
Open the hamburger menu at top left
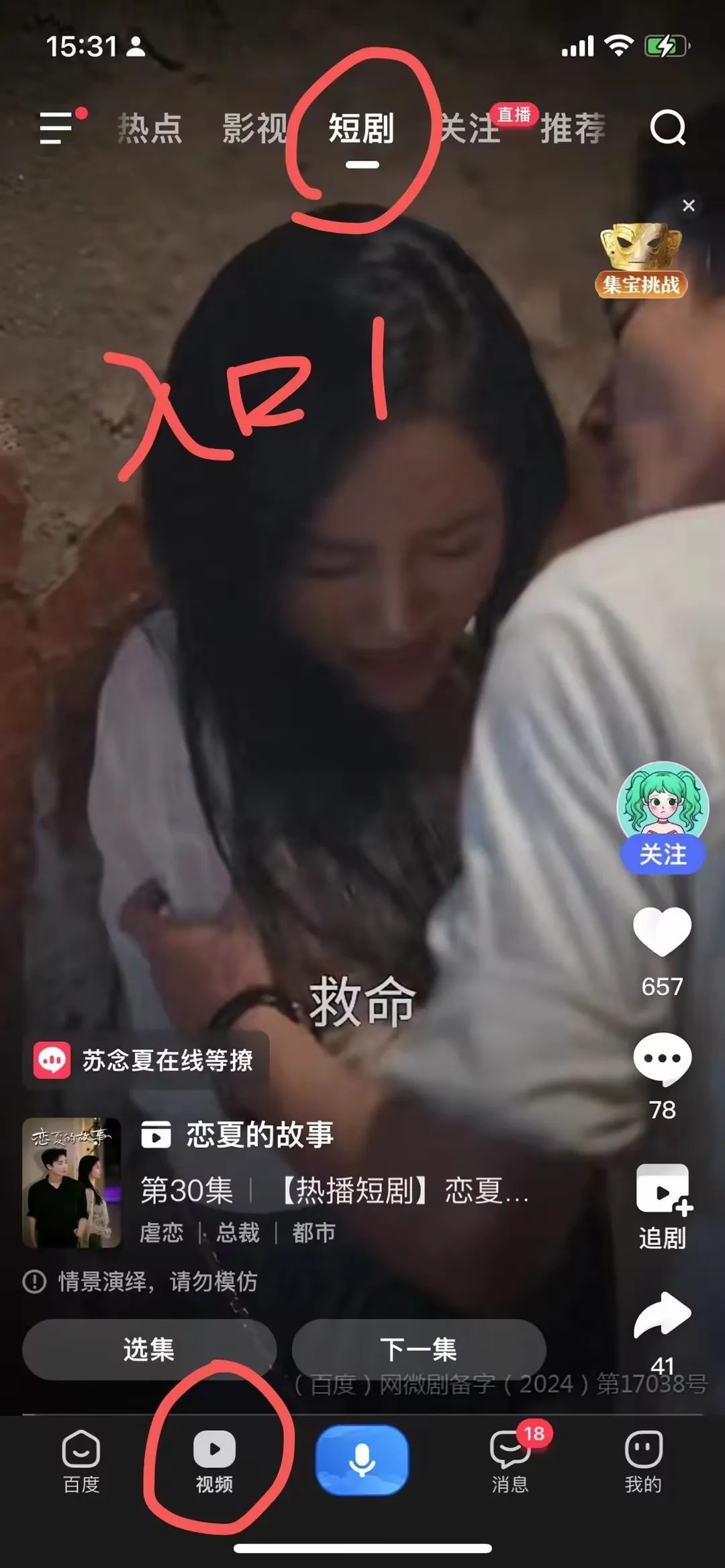click(57, 127)
